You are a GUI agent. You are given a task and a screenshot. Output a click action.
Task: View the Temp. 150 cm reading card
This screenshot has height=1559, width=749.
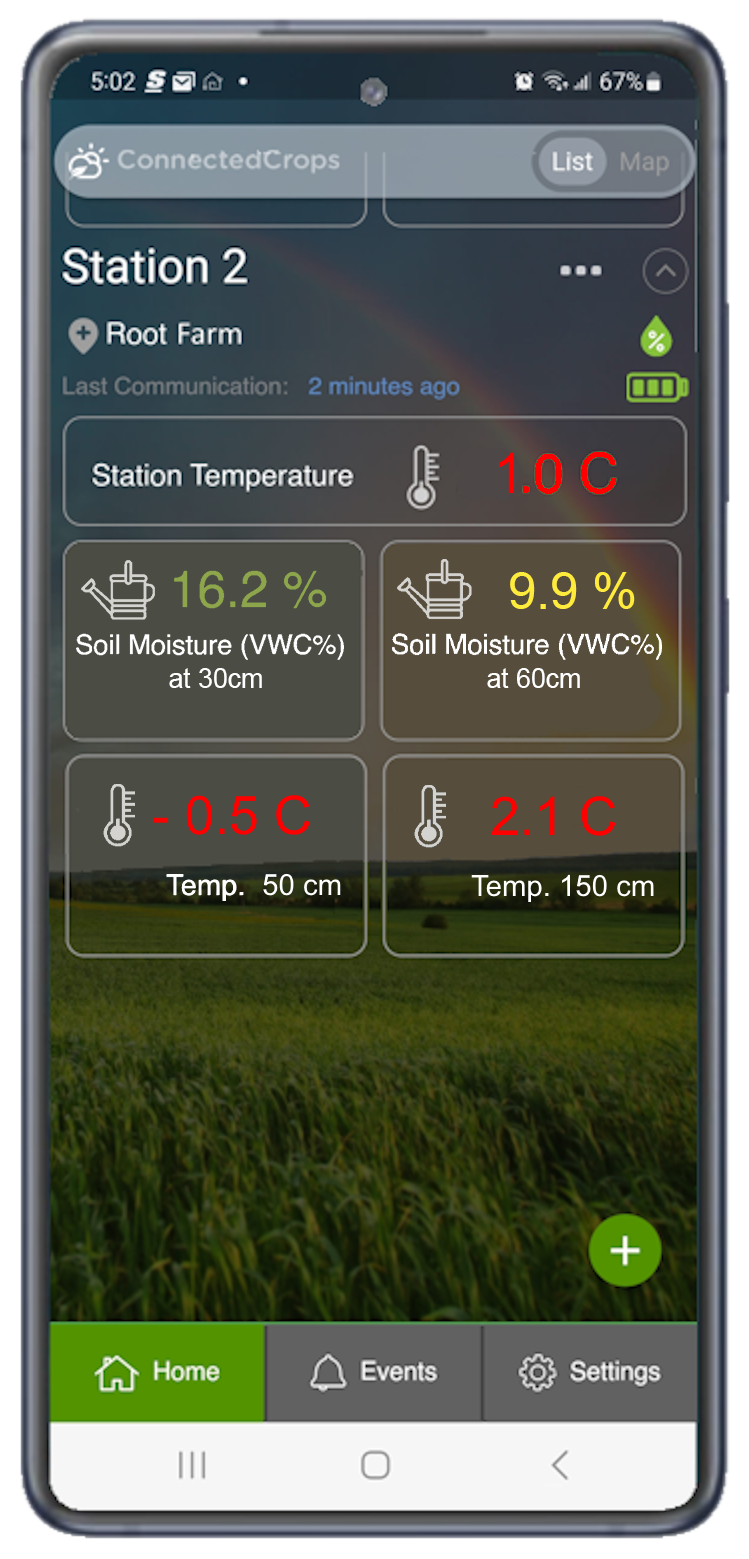click(533, 855)
